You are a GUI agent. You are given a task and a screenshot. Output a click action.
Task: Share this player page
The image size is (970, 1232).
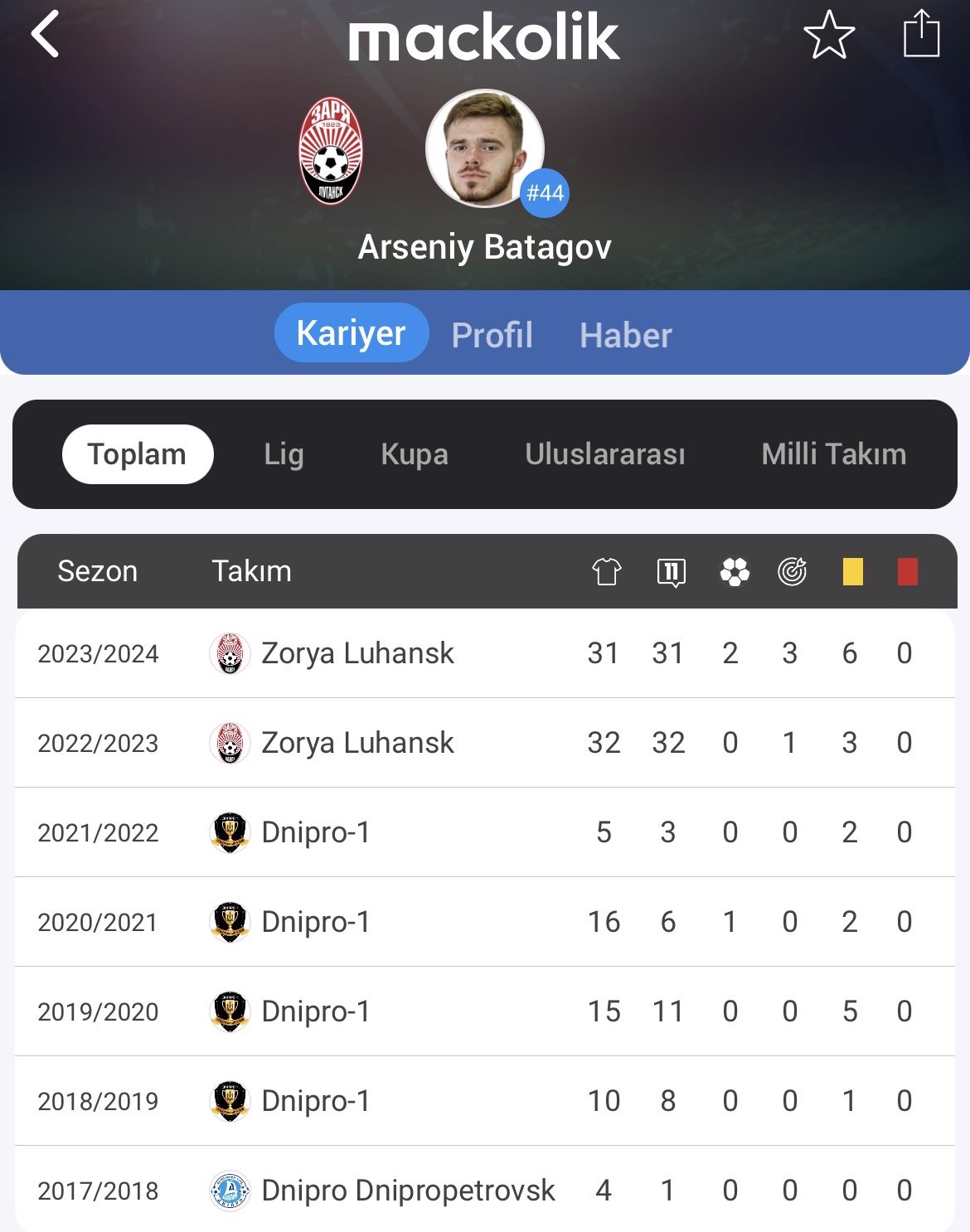click(921, 34)
